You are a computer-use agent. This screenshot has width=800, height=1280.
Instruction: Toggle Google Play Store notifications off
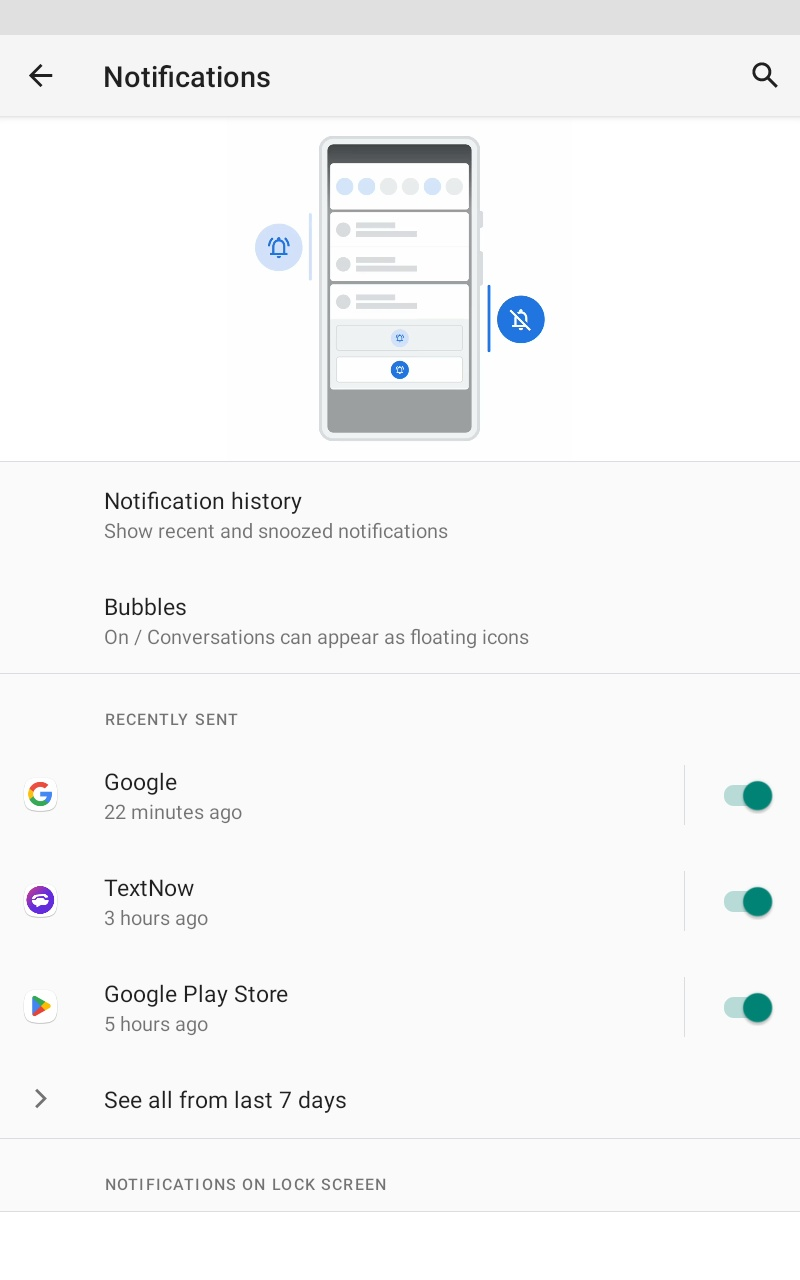(x=748, y=1008)
